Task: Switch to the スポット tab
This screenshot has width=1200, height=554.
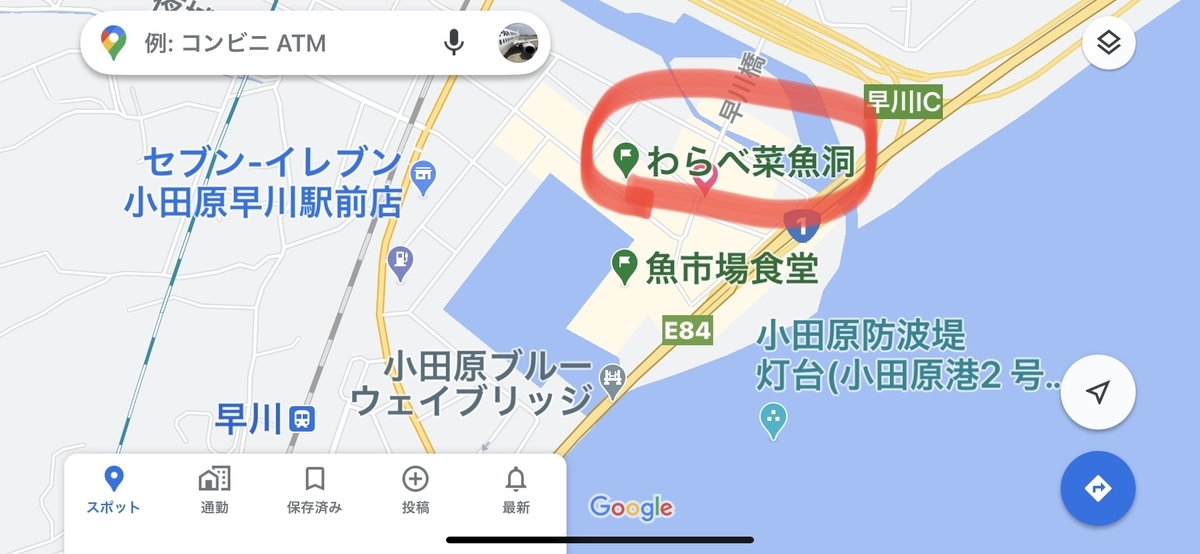Action: tap(114, 490)
